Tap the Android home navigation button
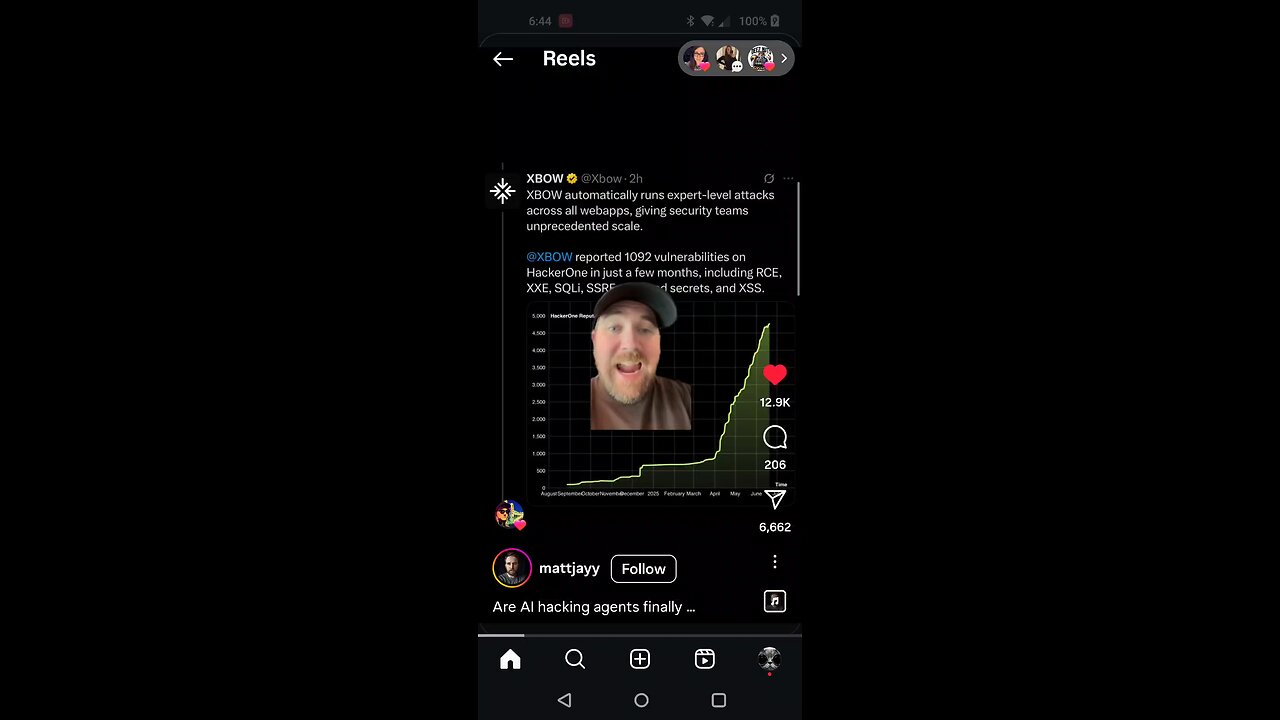This screenshot has height=720, width=1280. [x=641, y=700]
